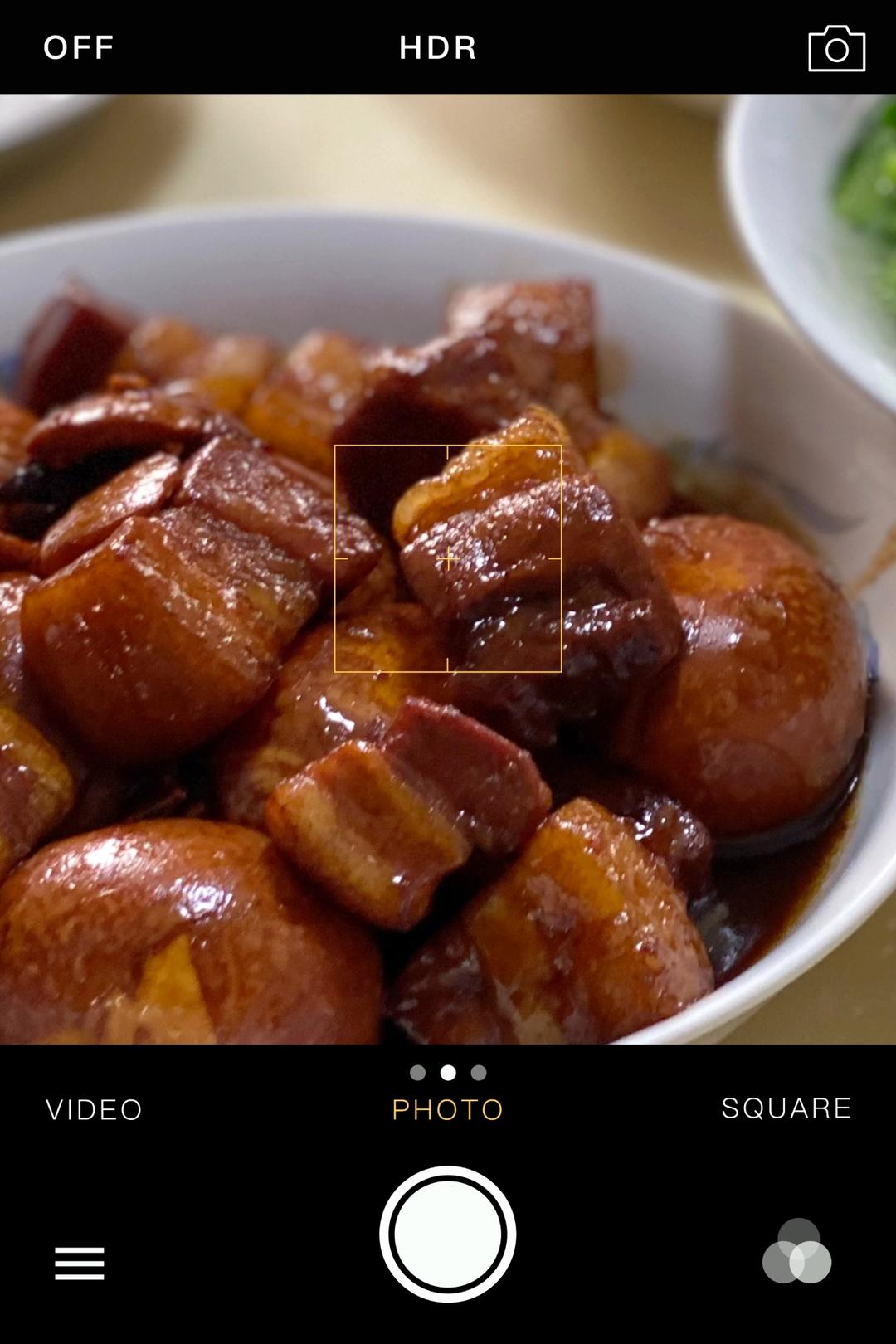896x1344 pixels.
Task: Open the hamburger menu
Action: point(80,1263)
